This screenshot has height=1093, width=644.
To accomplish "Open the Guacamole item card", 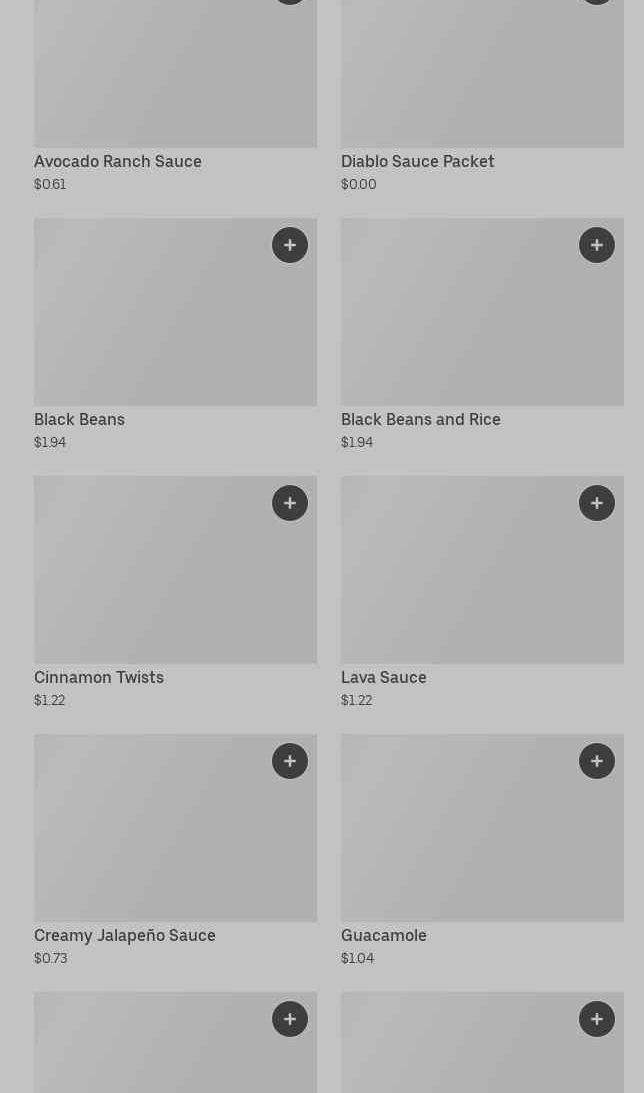I will tap(482, 850).
